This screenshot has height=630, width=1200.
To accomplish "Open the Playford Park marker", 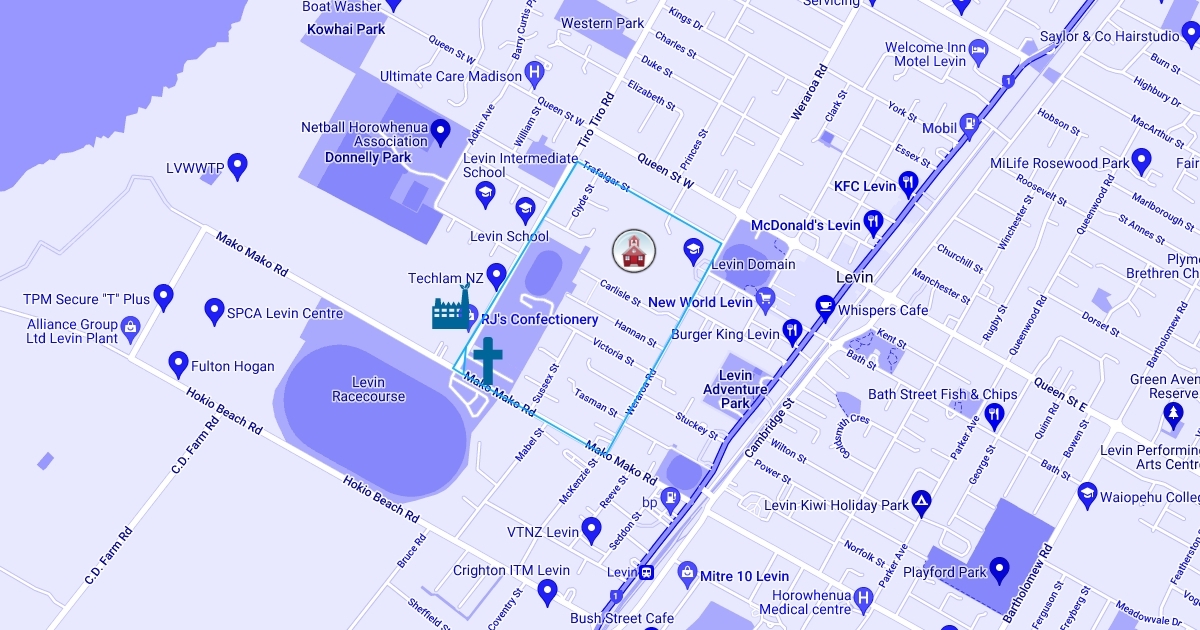I will (1000, 570).
